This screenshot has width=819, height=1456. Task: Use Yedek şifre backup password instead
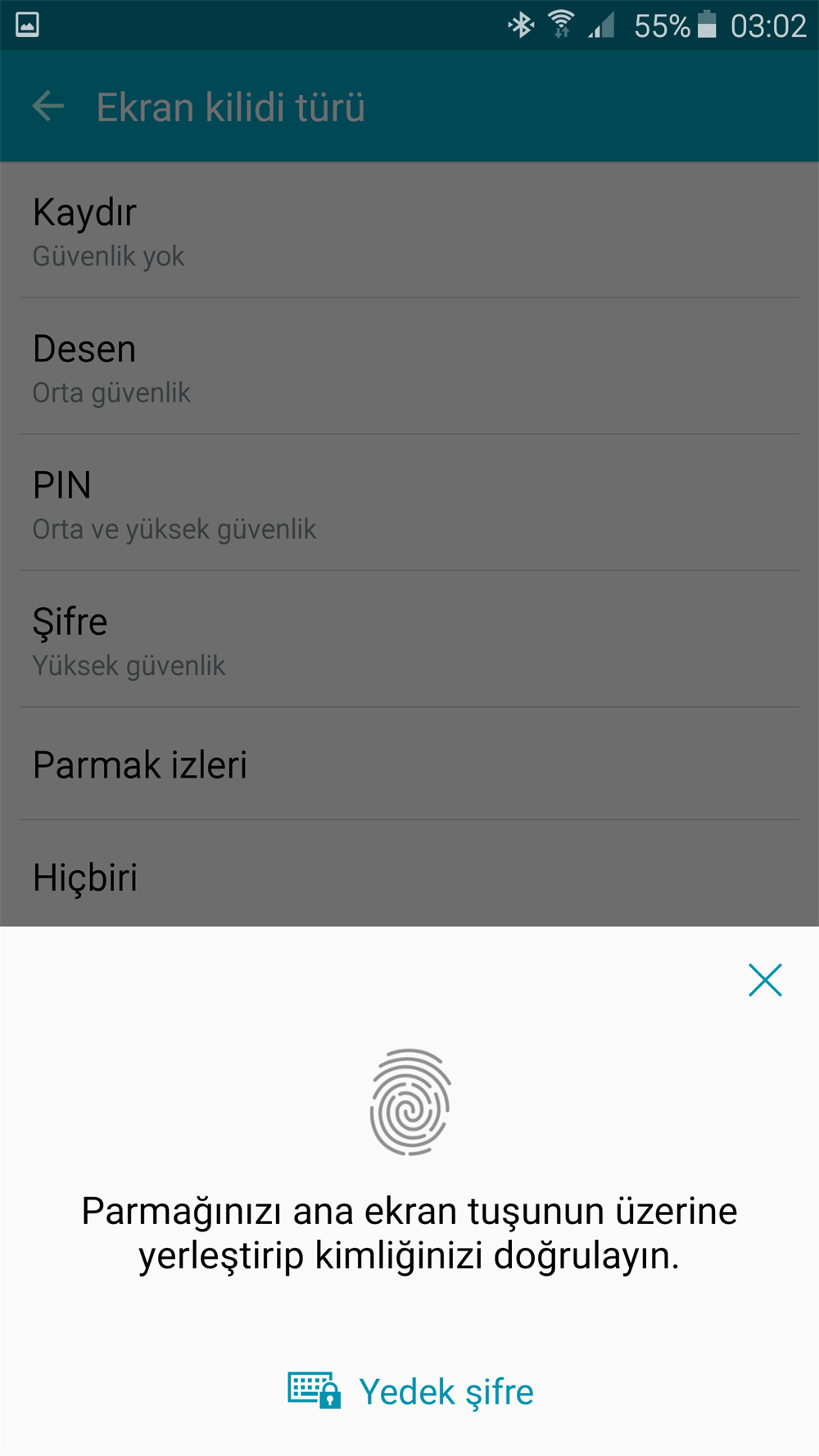(x=411, y=1391)
